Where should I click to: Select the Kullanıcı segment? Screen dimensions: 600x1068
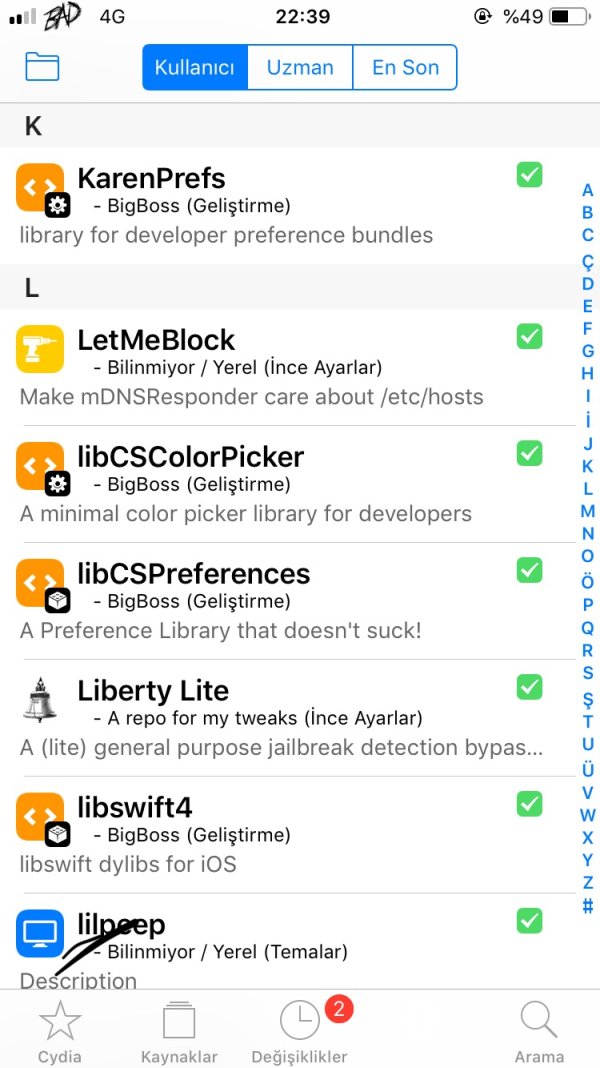pyautogui.click(x=195, y=68)
